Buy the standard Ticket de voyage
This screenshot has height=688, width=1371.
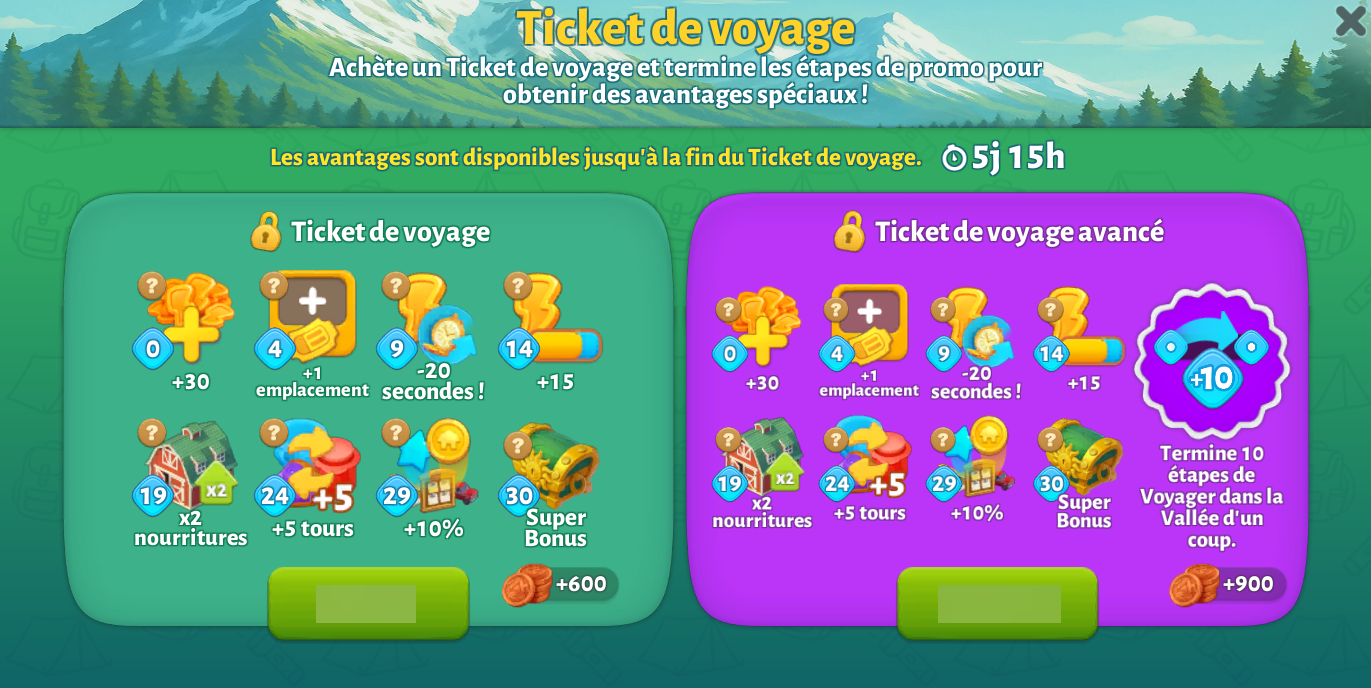click(368, 602)
